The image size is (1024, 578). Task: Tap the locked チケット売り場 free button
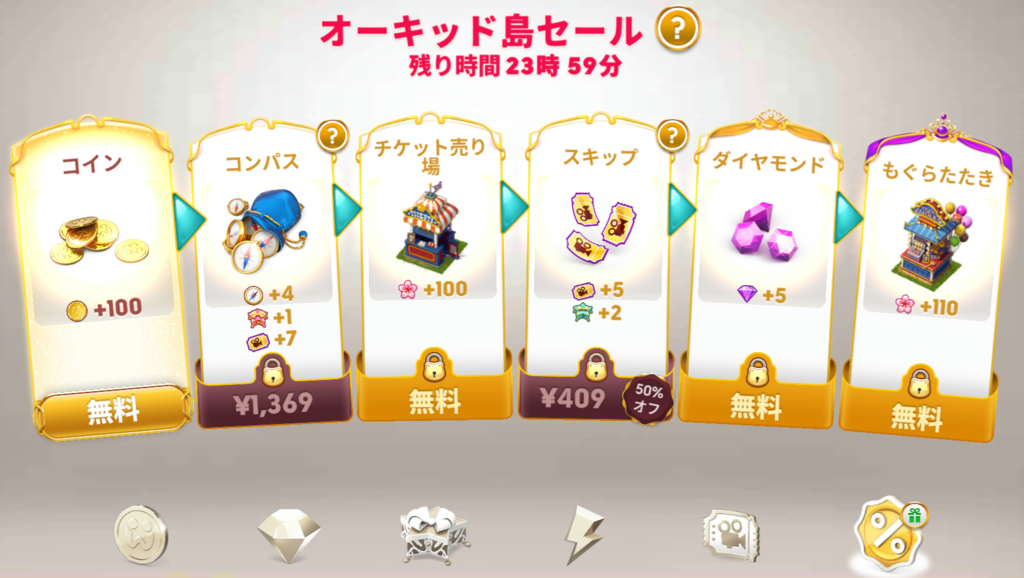pos(434,402)
